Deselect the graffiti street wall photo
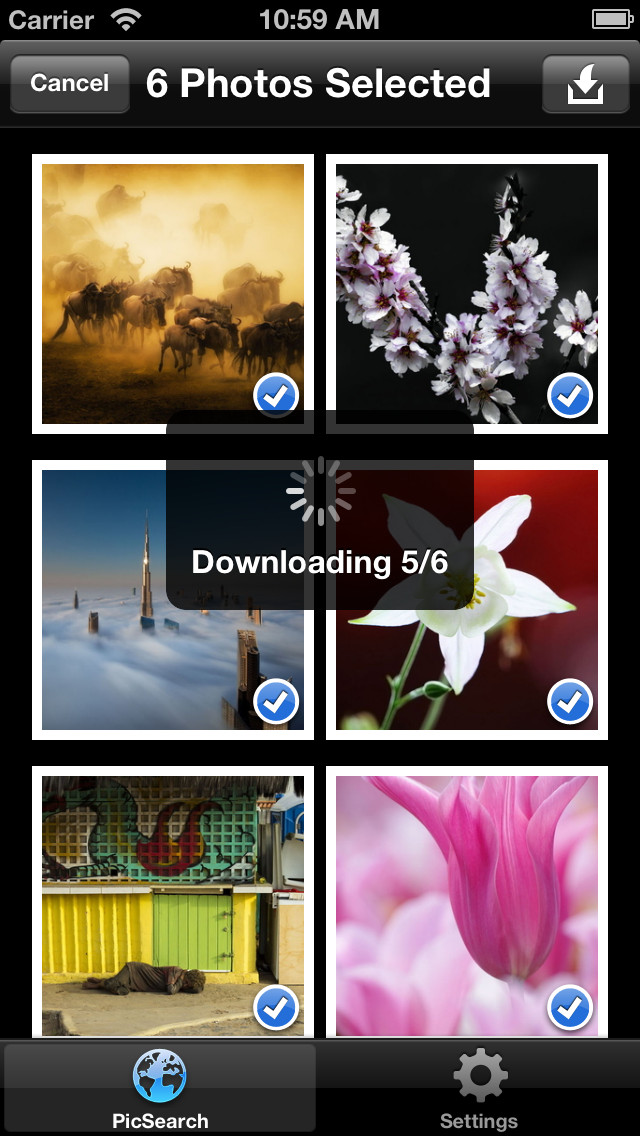The image size is (640, 1136). (x=173, y=902)
